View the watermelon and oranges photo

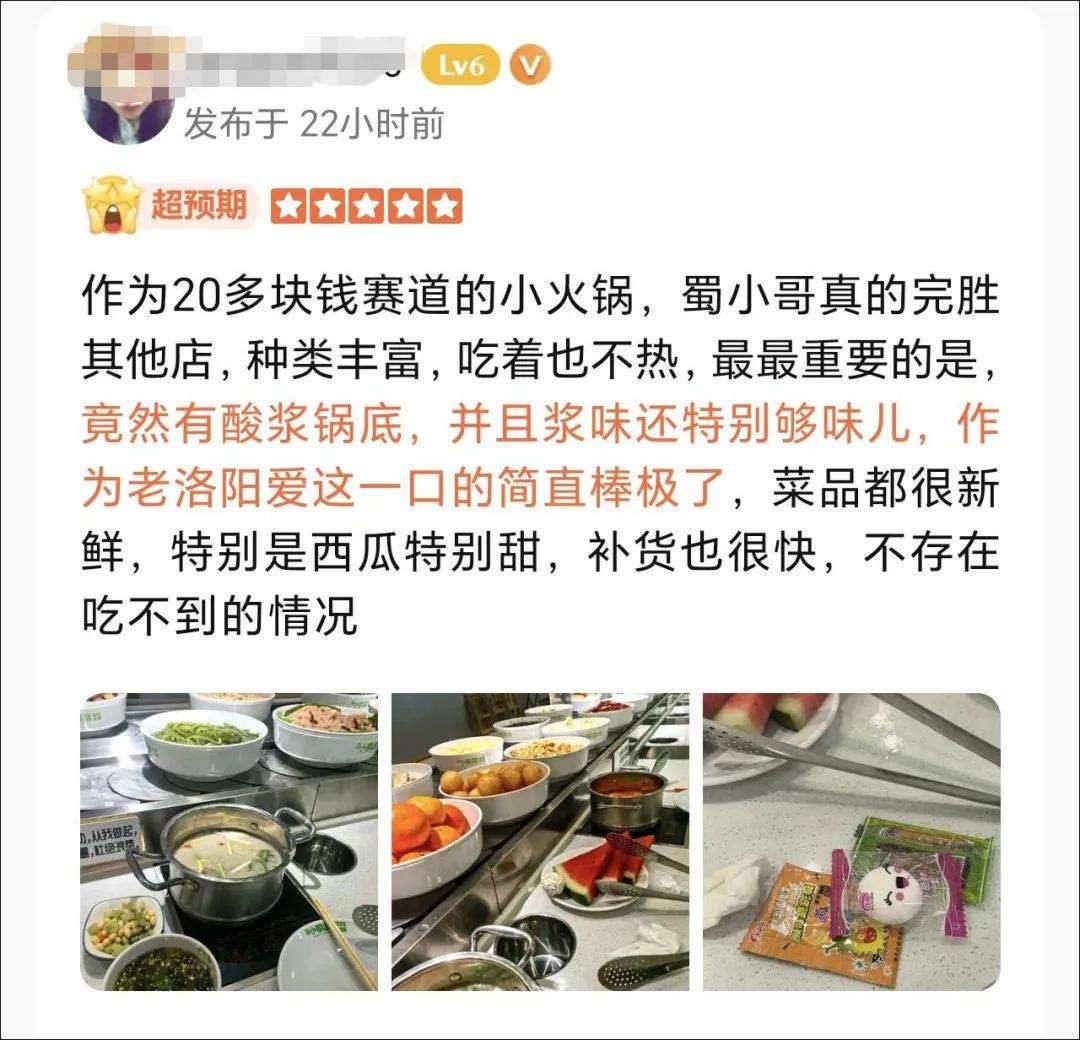click(x=540, y=841)
